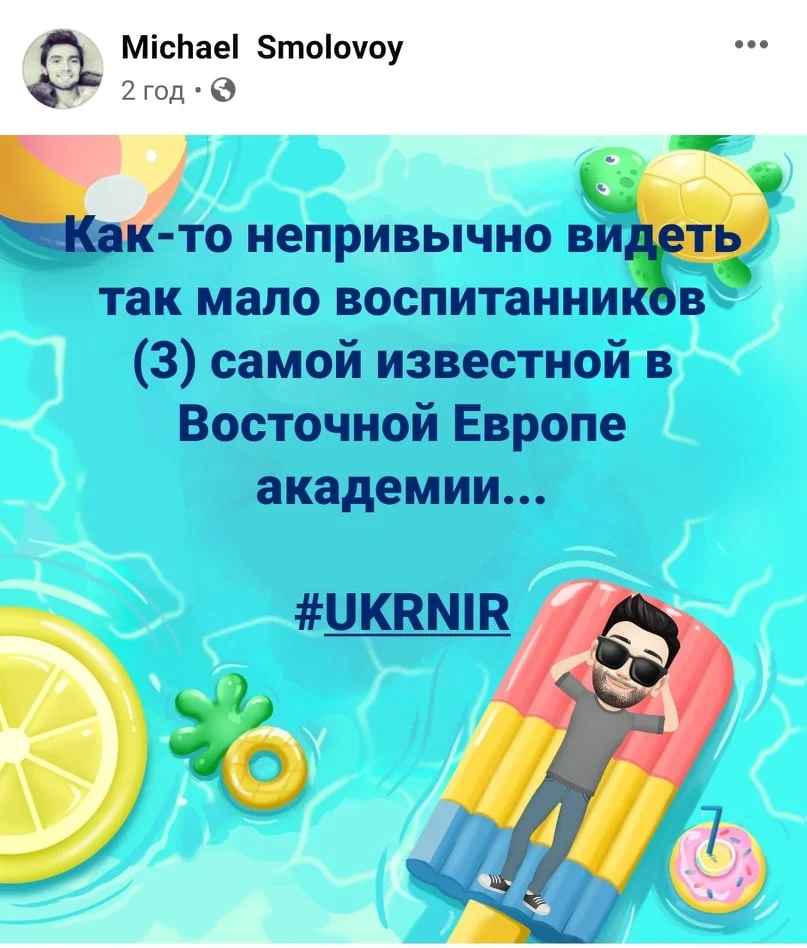The height and width of the screenshot is (948, 807).
Task: Open the post's timestamp and privacy details
Action: [153, 91]
